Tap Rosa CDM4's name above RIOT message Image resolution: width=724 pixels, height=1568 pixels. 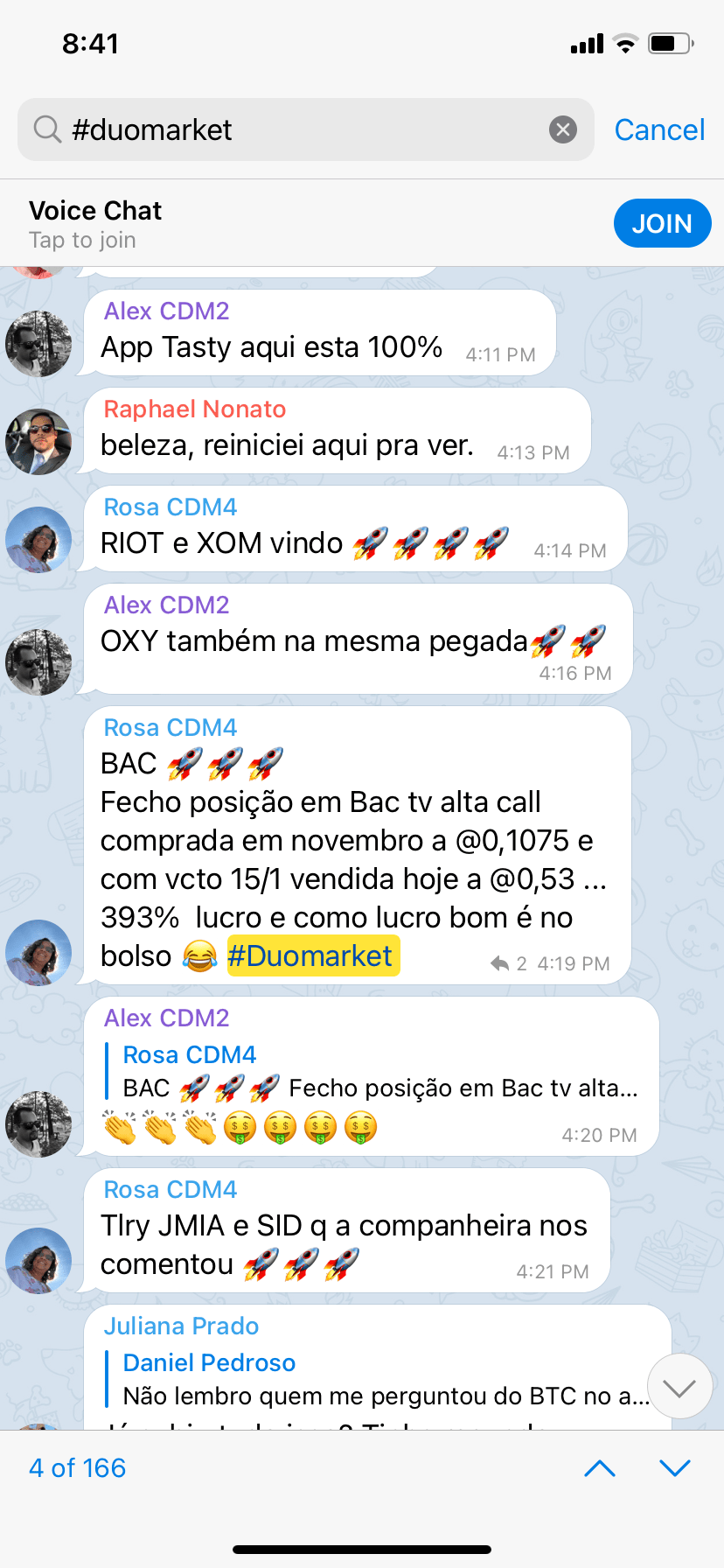click(x=171, y=507)
